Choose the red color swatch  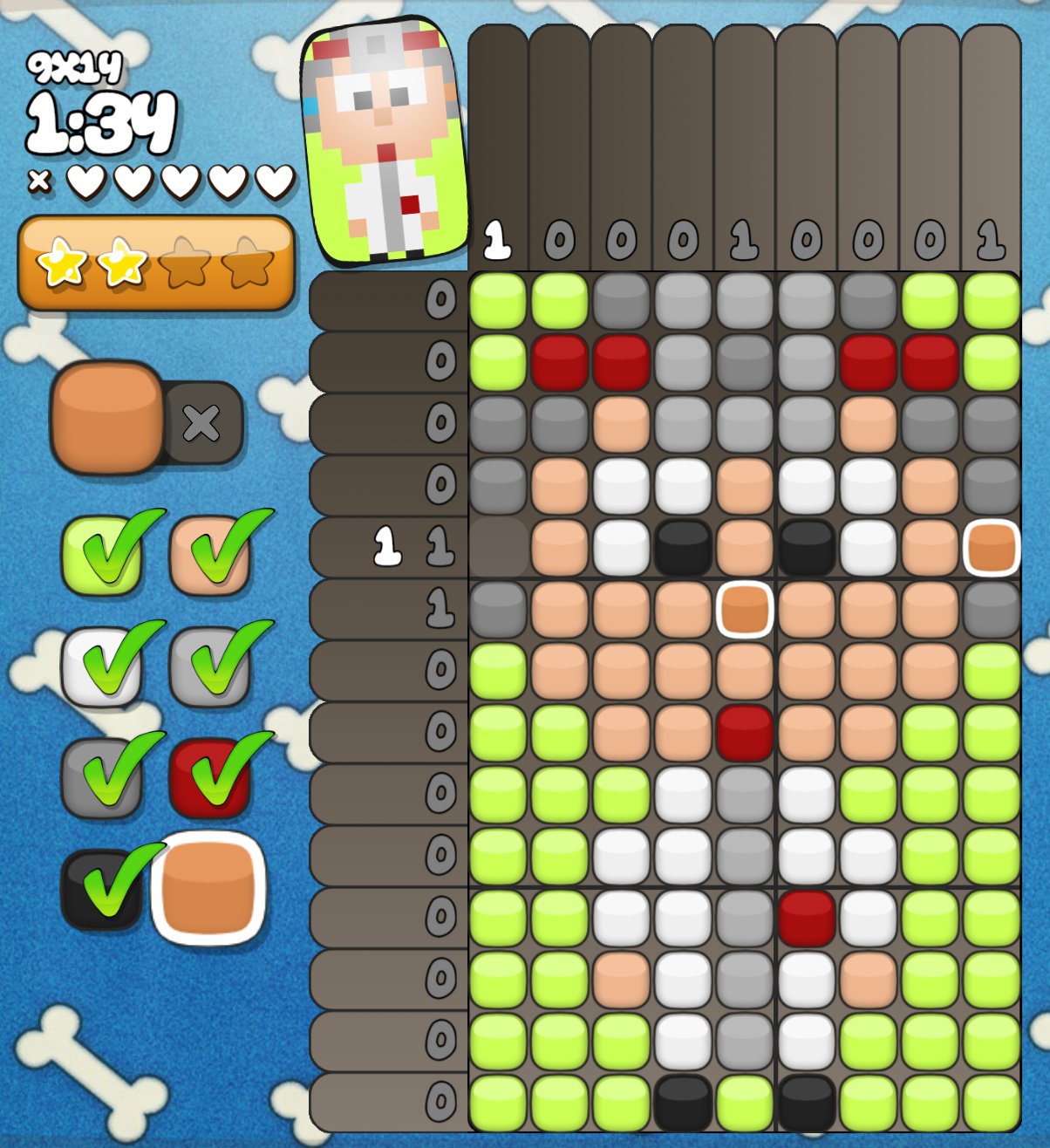210,777
